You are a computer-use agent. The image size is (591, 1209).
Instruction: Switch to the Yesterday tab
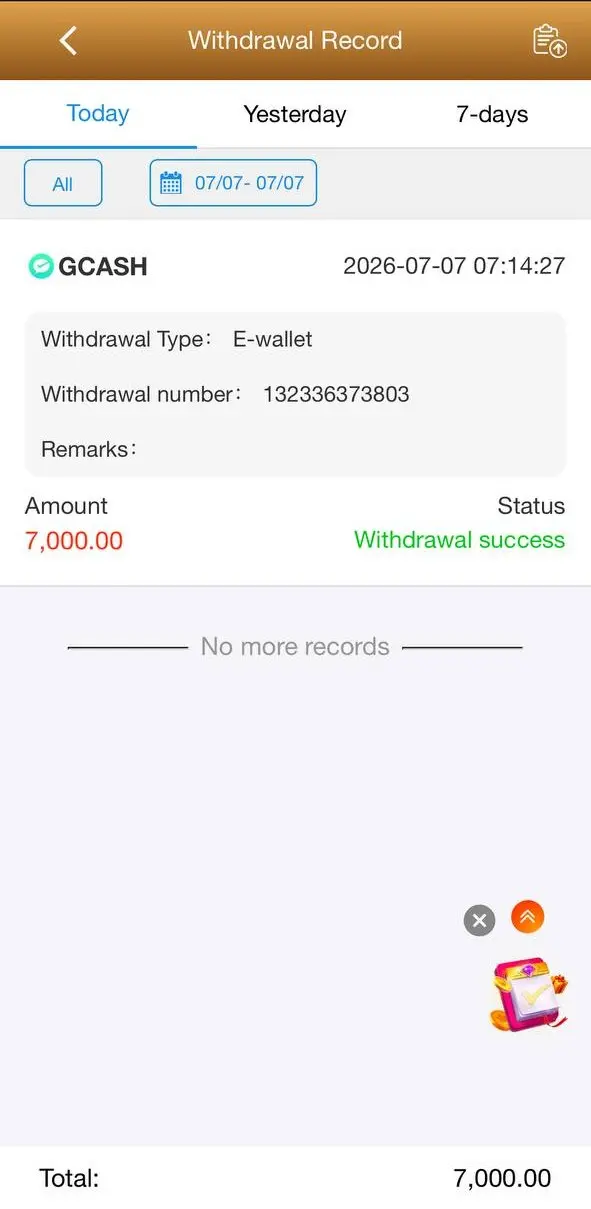tap(295, 114)
